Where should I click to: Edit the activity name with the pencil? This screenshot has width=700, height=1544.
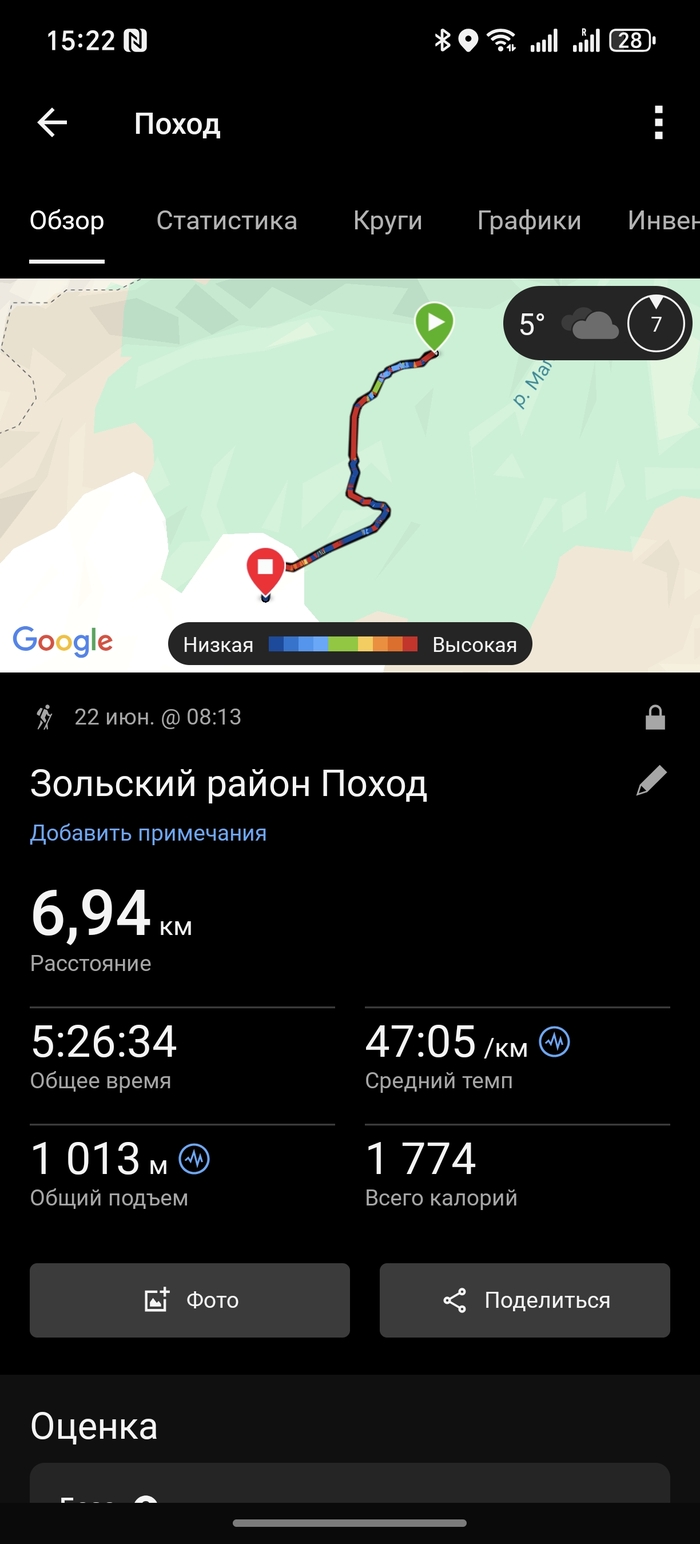[651, 781]
